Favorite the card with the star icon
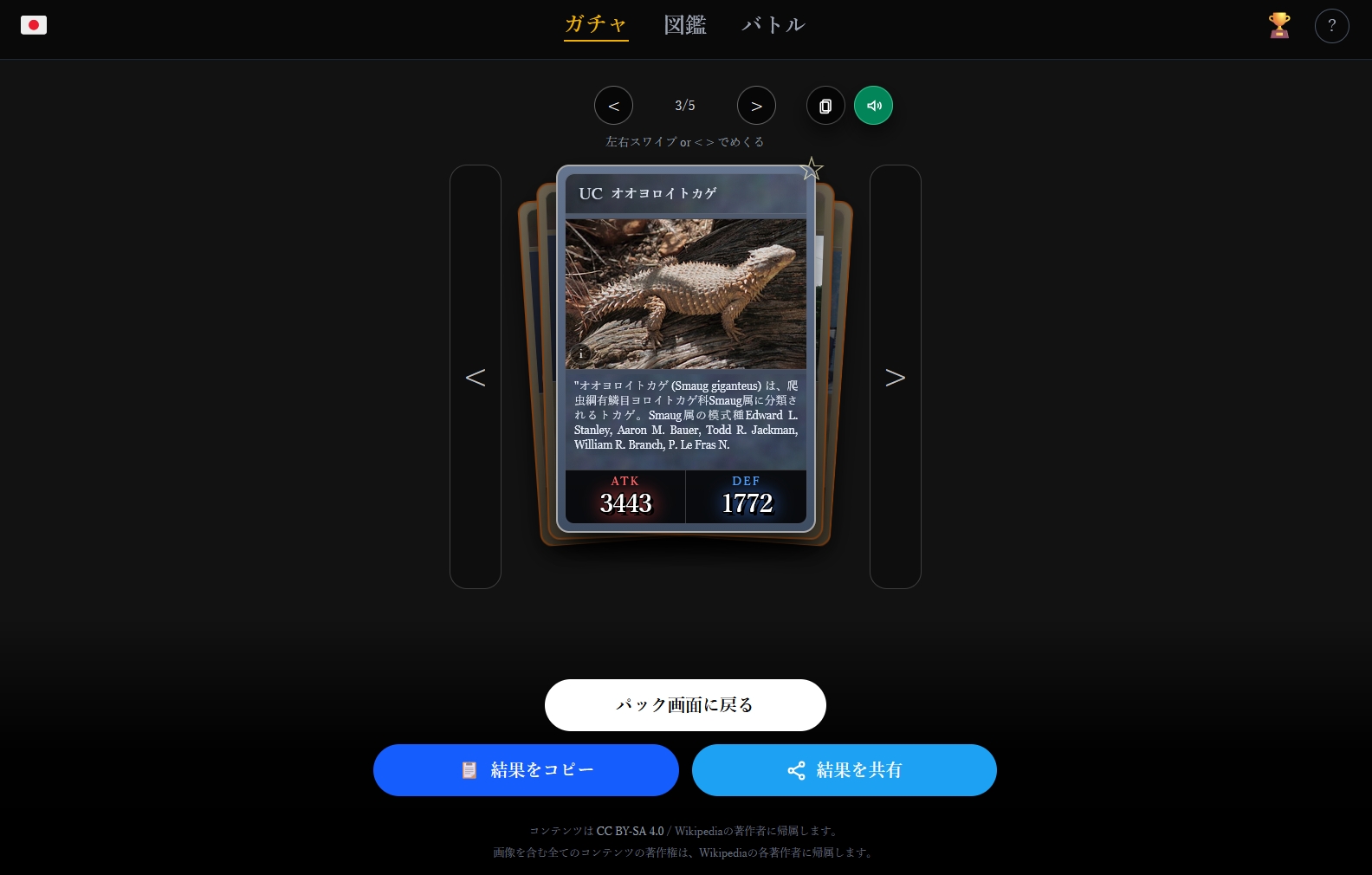 [x=812, y=168]
